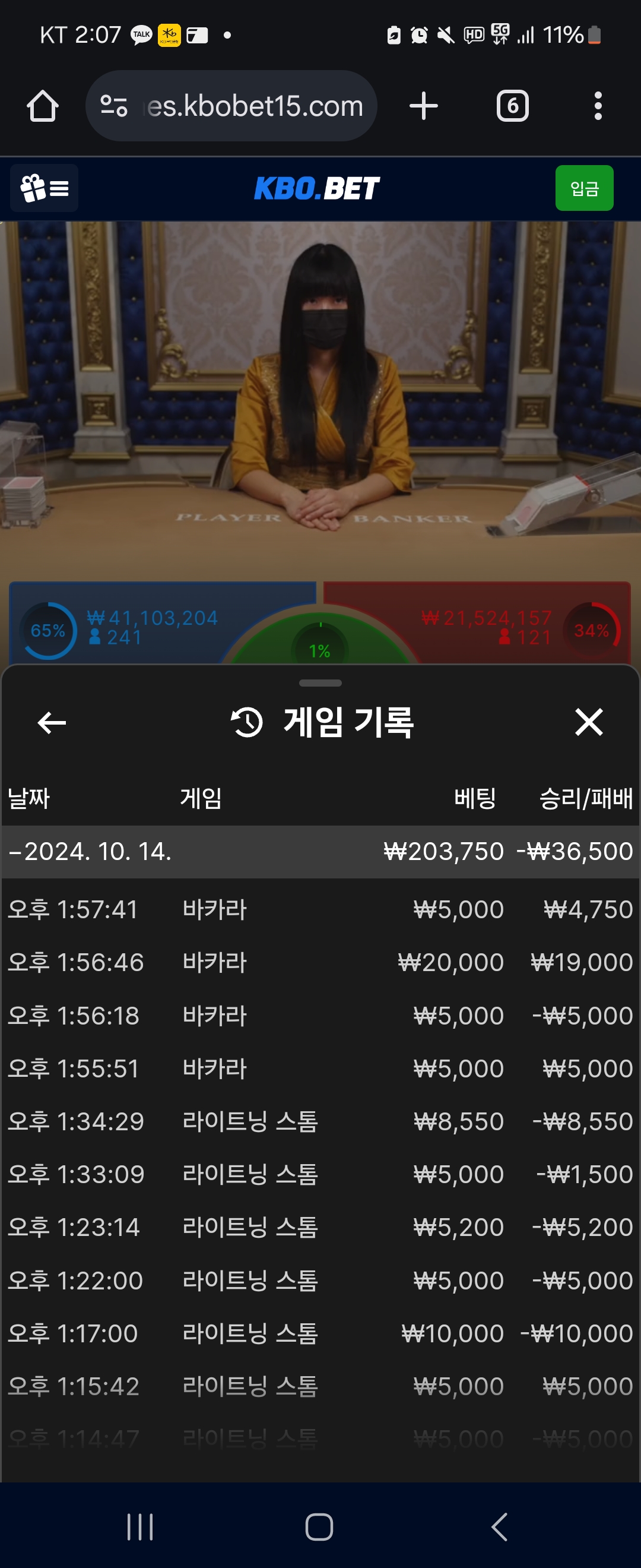Open the tab switcher showing 6
The image size is (641, 1568).
coord(512,106)
